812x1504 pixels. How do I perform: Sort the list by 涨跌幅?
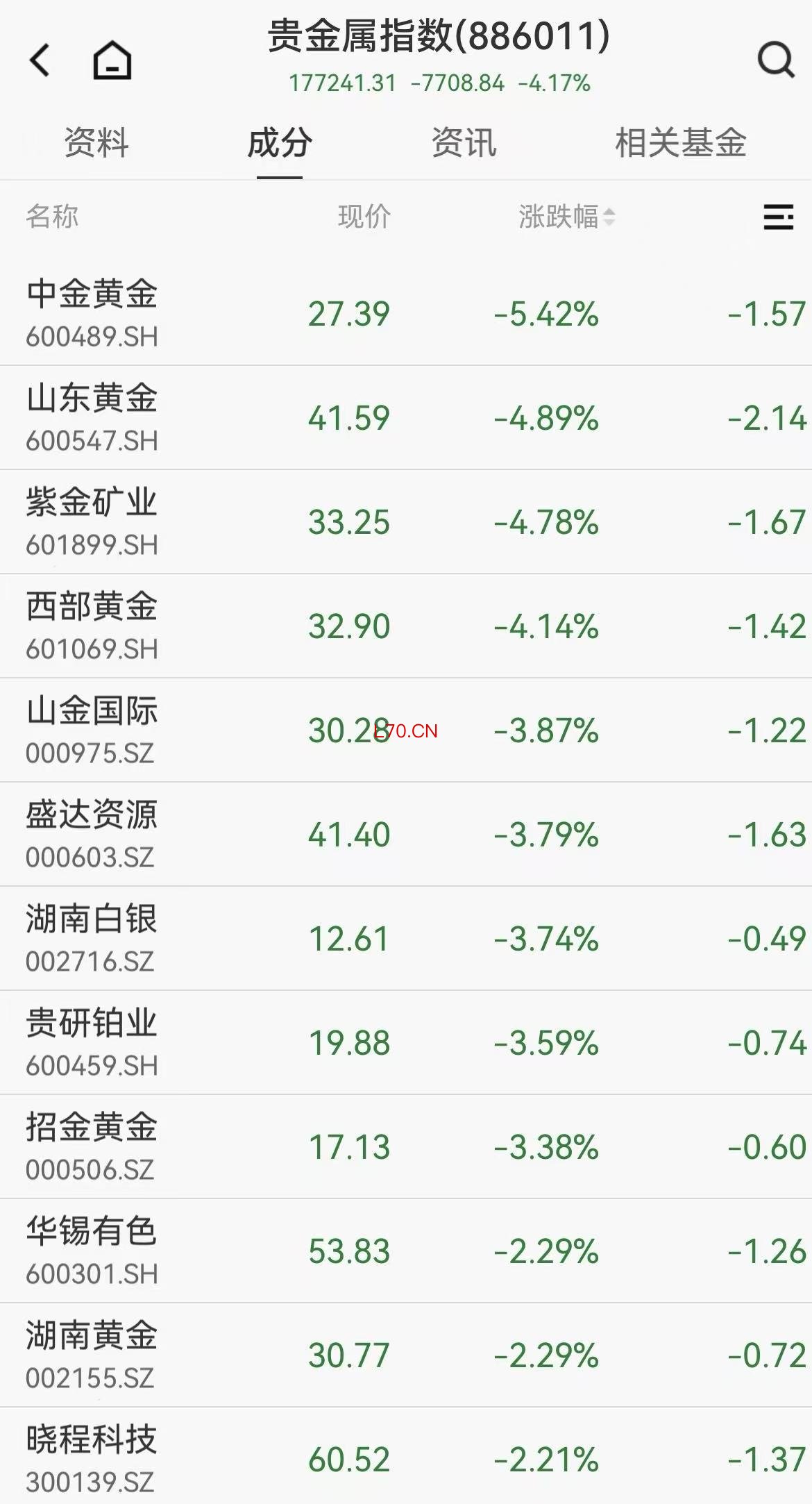566,217
